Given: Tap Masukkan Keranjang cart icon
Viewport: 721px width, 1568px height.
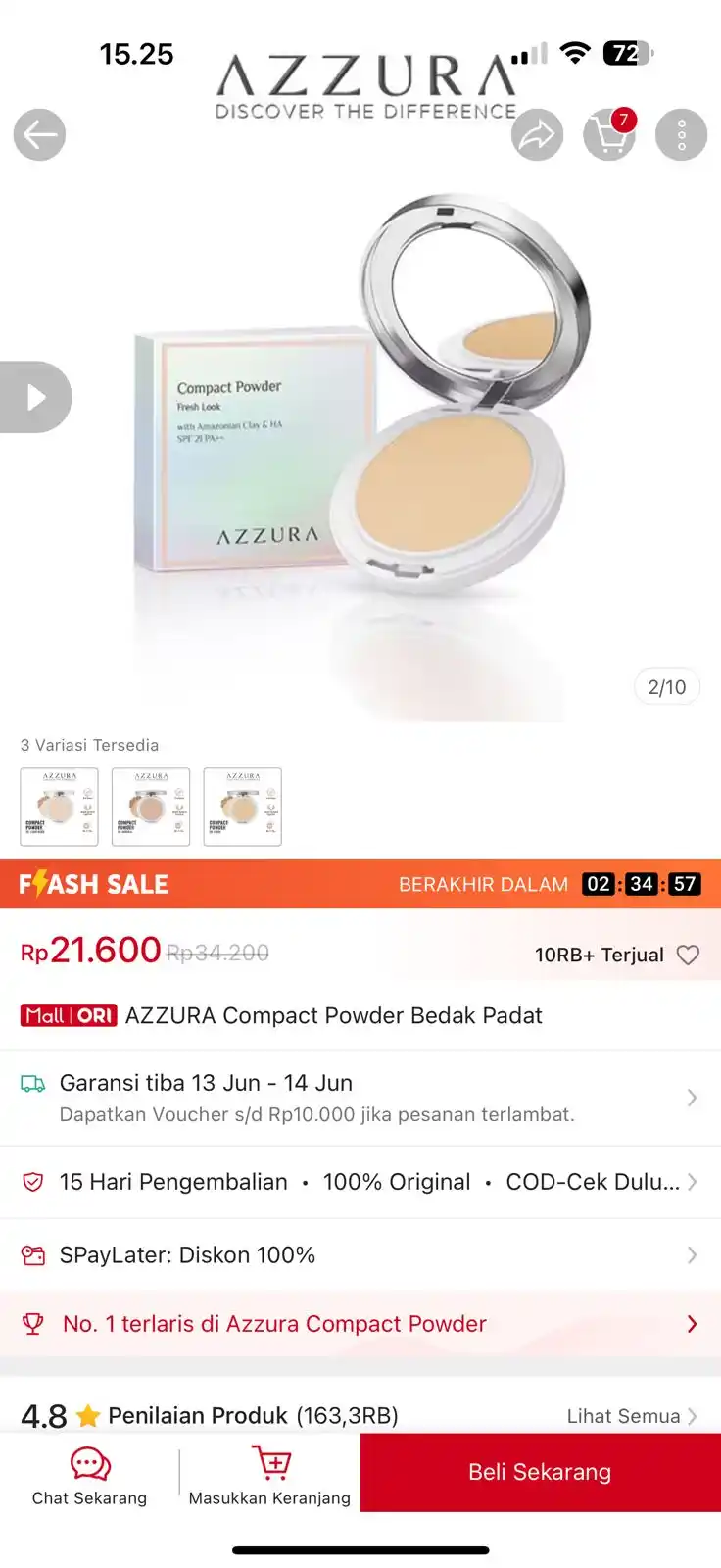Looking at the screenshot, I should (x=269, y=1460).
